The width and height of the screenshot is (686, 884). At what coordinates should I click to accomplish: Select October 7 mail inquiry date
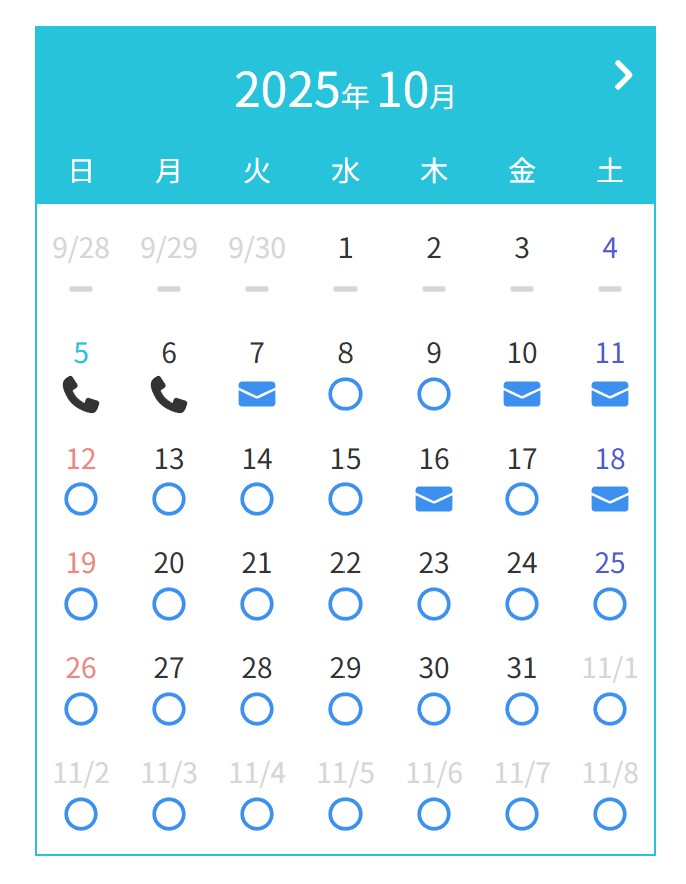click(x=257, y=394)
